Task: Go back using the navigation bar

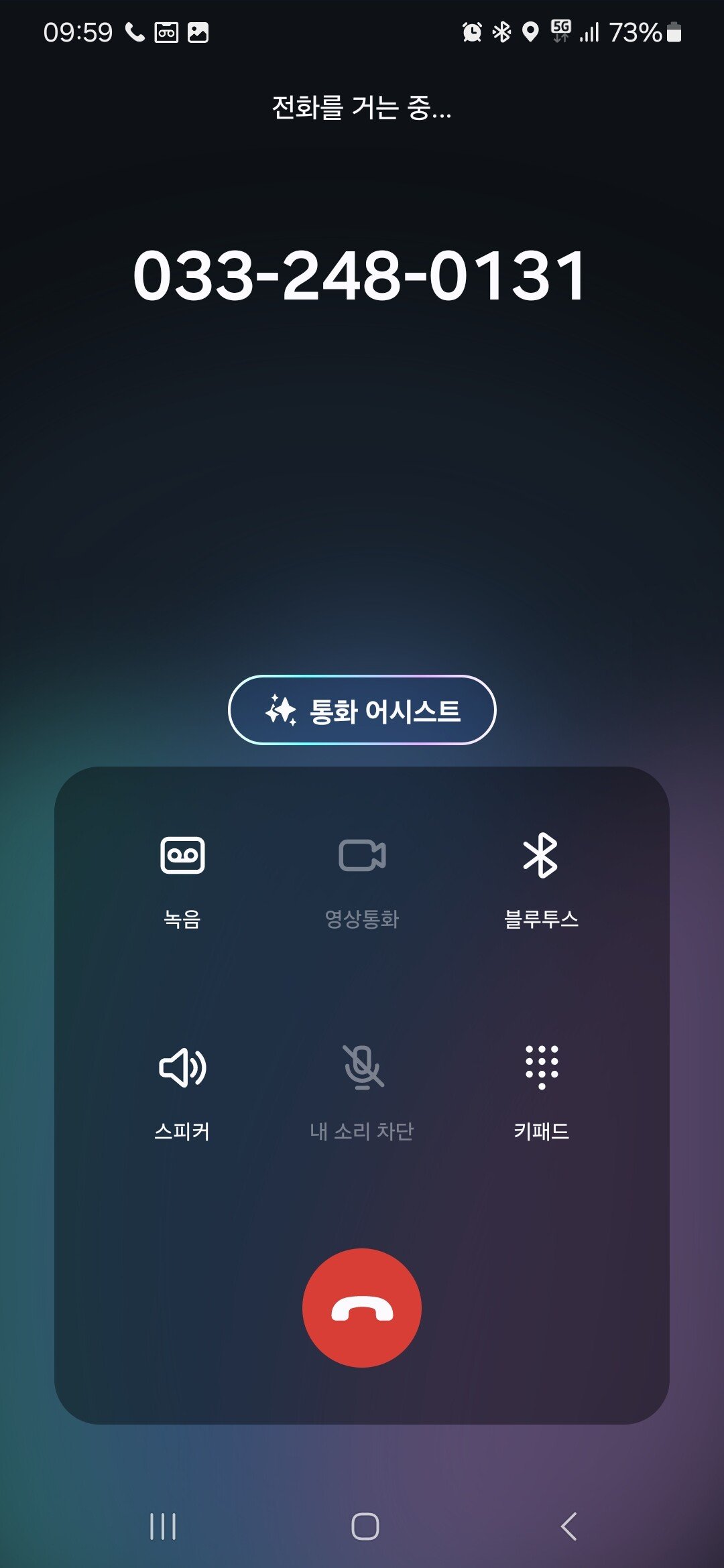Action: [x=568, y=1526]
